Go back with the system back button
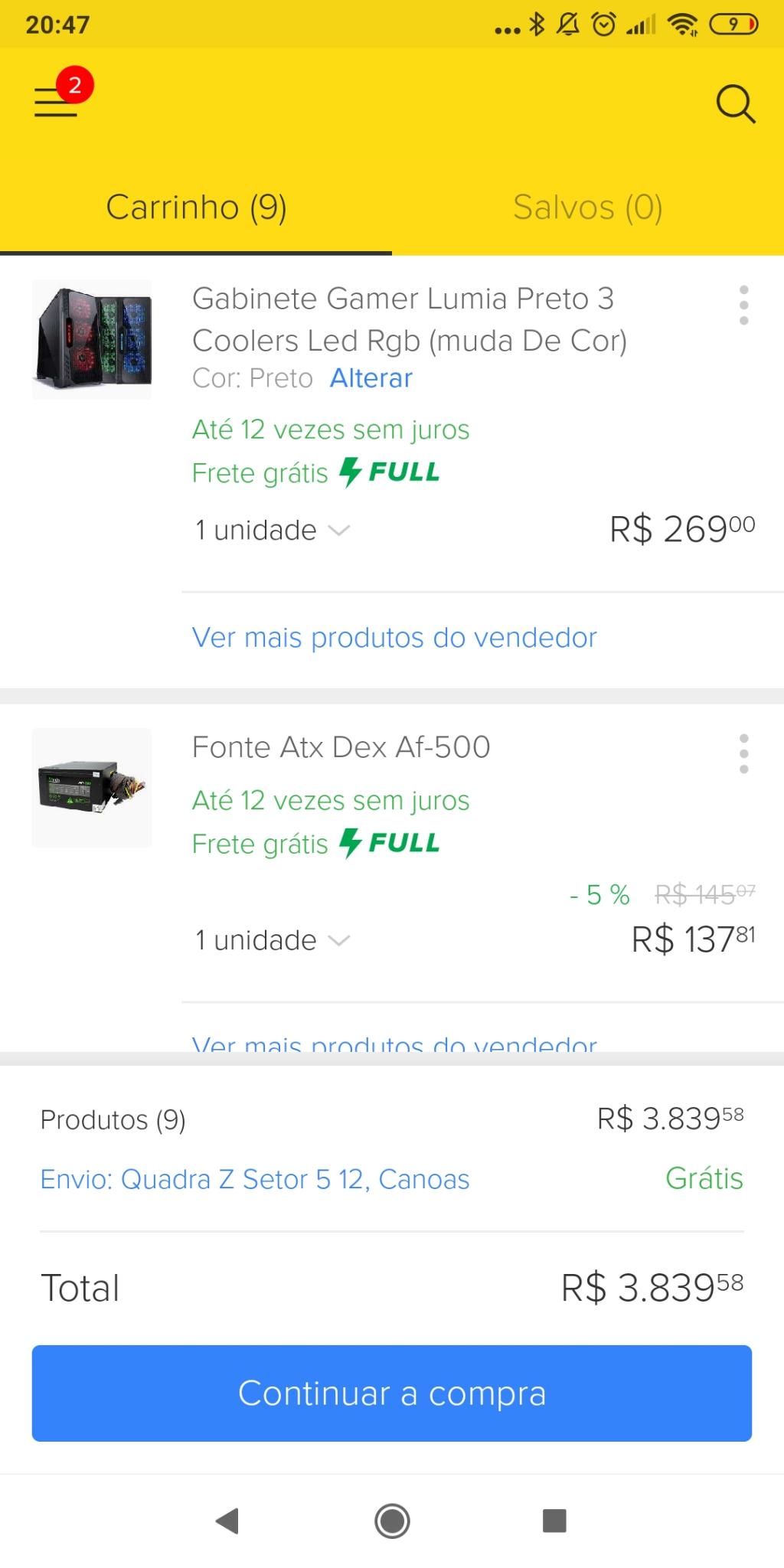 [227, 1521]
